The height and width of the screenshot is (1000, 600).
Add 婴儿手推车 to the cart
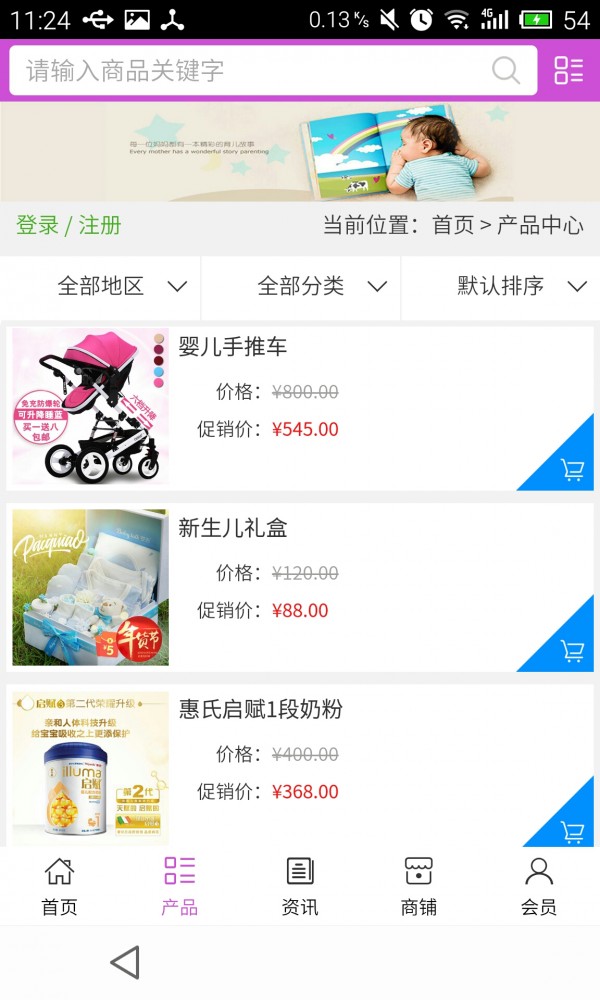click(572, 470)
